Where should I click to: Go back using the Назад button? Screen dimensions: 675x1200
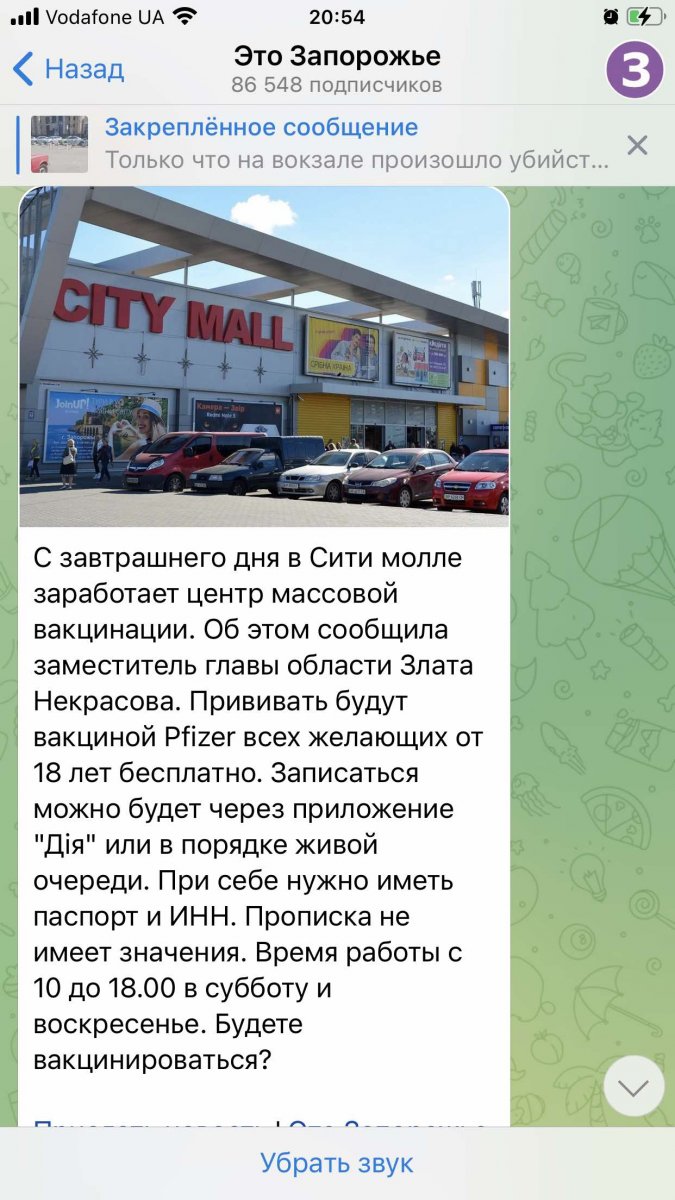click(x=68, y=69)
